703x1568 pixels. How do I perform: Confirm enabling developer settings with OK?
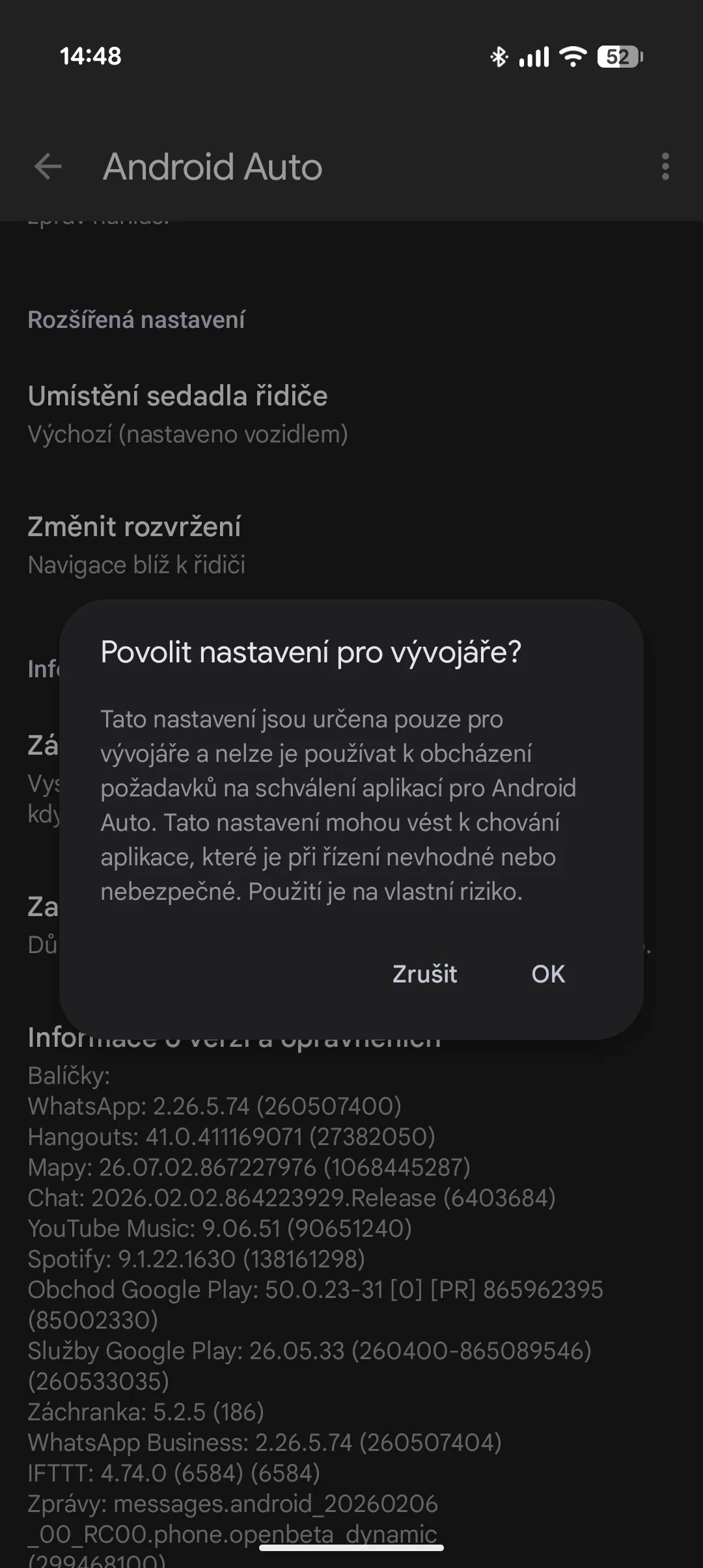pos(548,974)
